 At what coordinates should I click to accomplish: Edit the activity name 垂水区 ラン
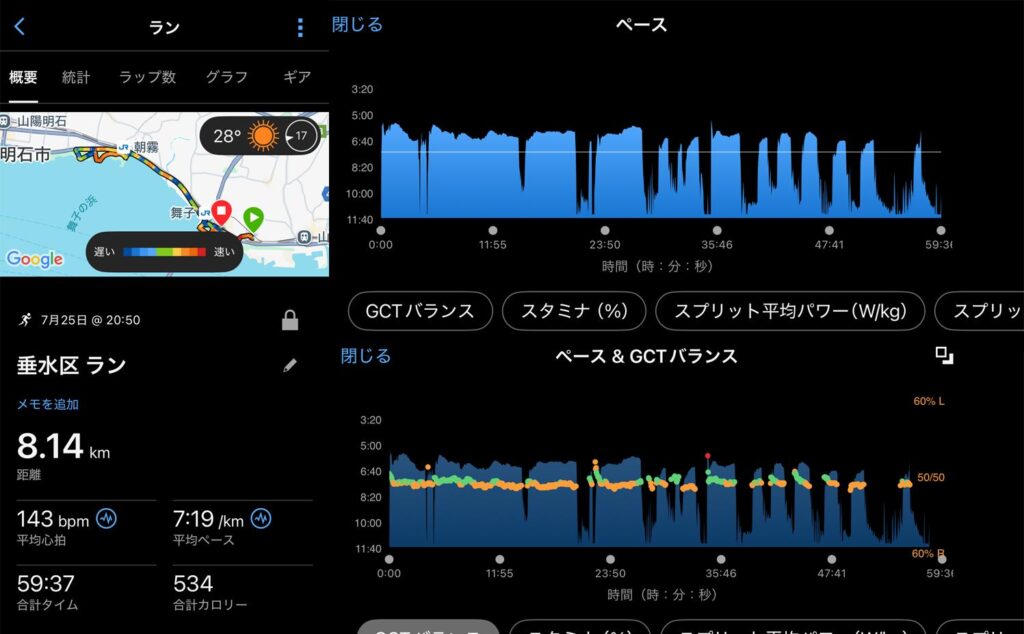290,365
